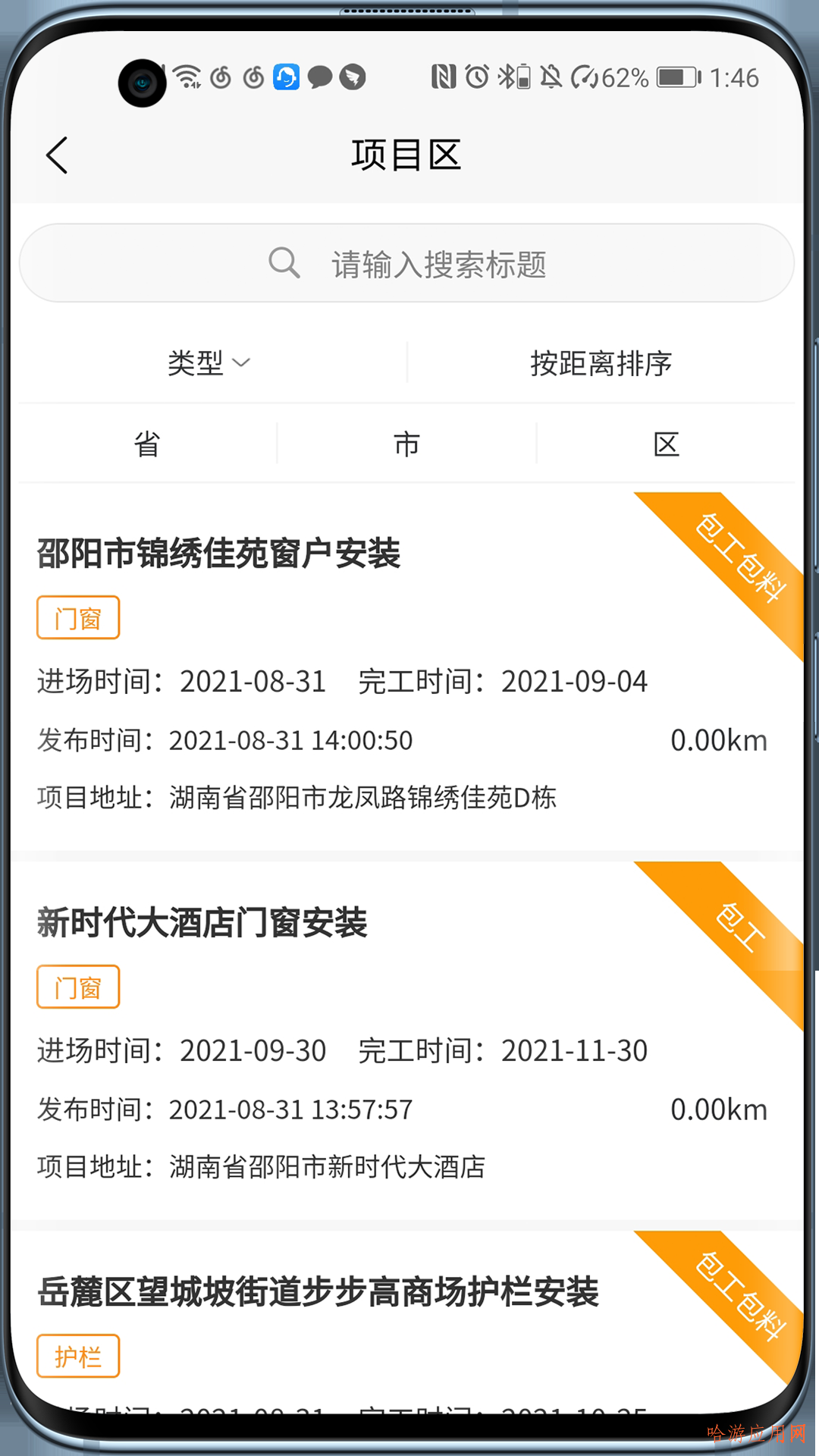The width and height of the screenshot is (819, 1456).
Task: Expand the 类型 type dropdown
Action: pyautogui.click(x=209, y=363)
